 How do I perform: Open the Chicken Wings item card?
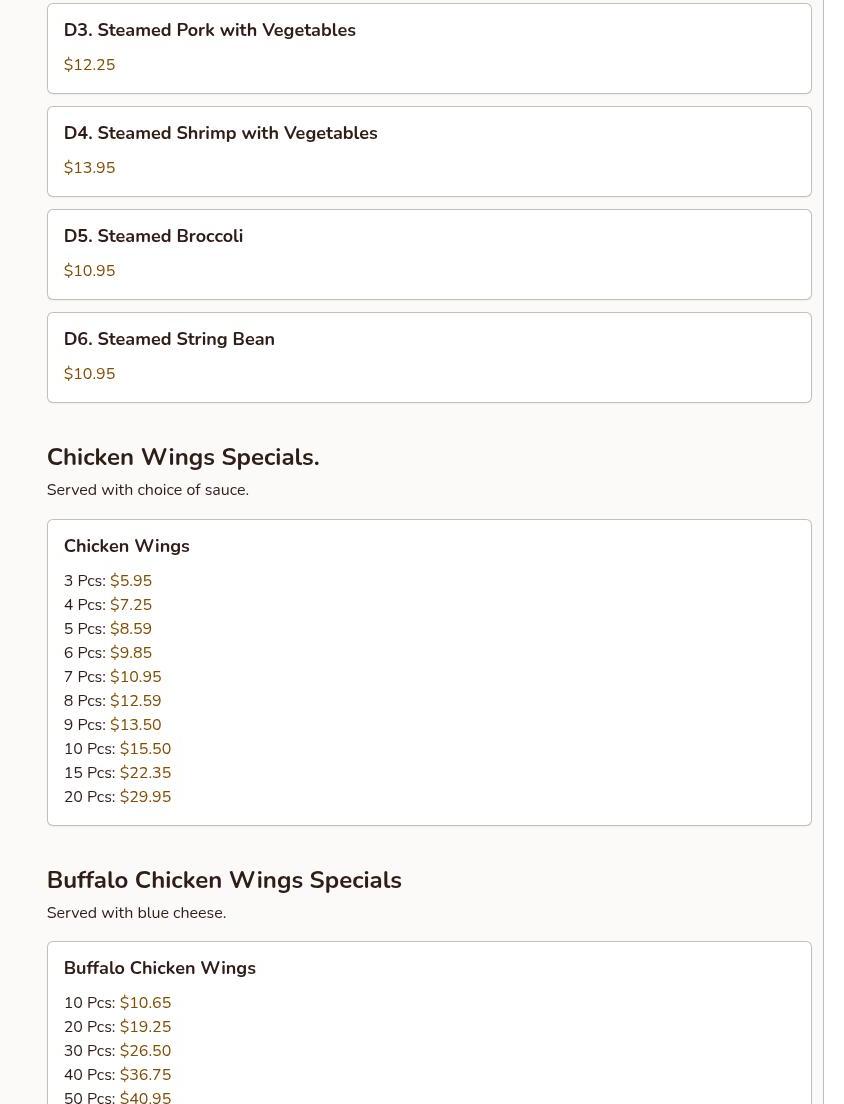click(428, 671)
